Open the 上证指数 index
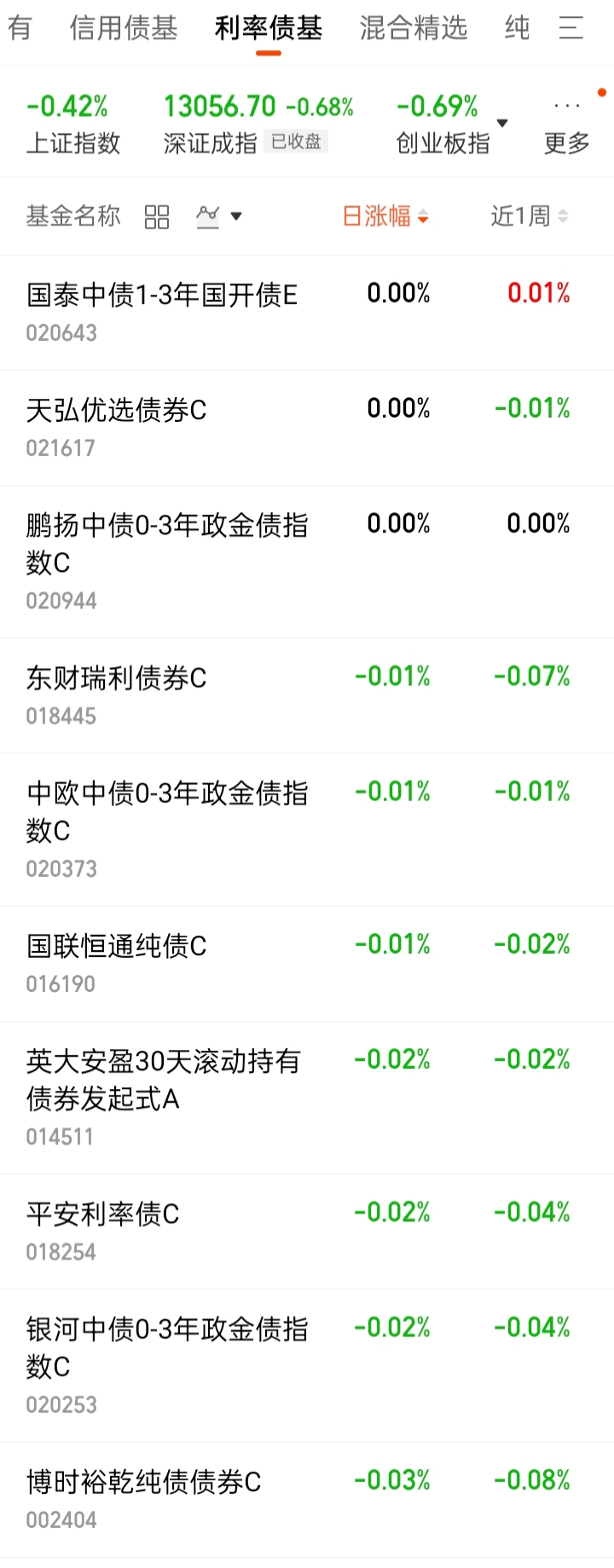Image resolution: width=614 pixels, height=1568 pixels. (73, 124)
